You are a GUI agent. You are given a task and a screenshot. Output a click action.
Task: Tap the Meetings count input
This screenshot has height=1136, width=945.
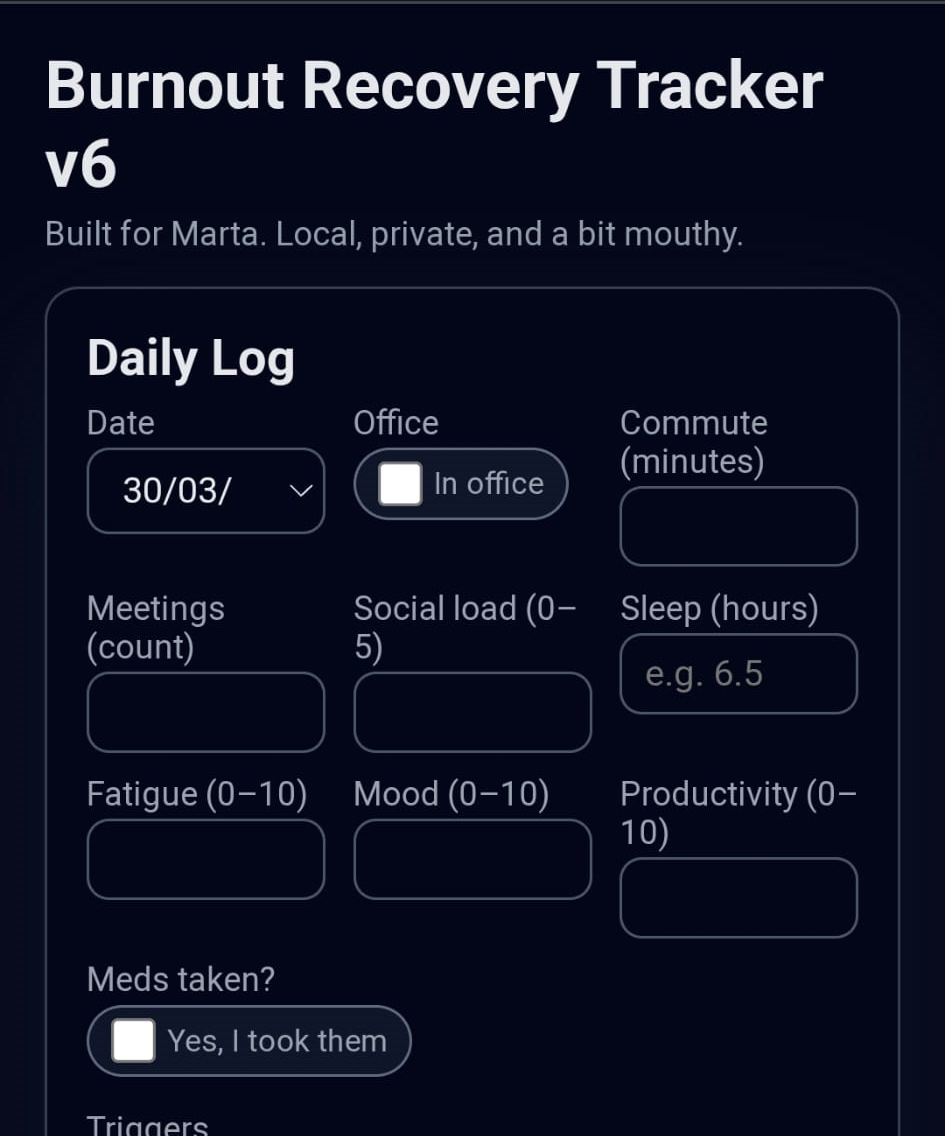tap(205, 712)
